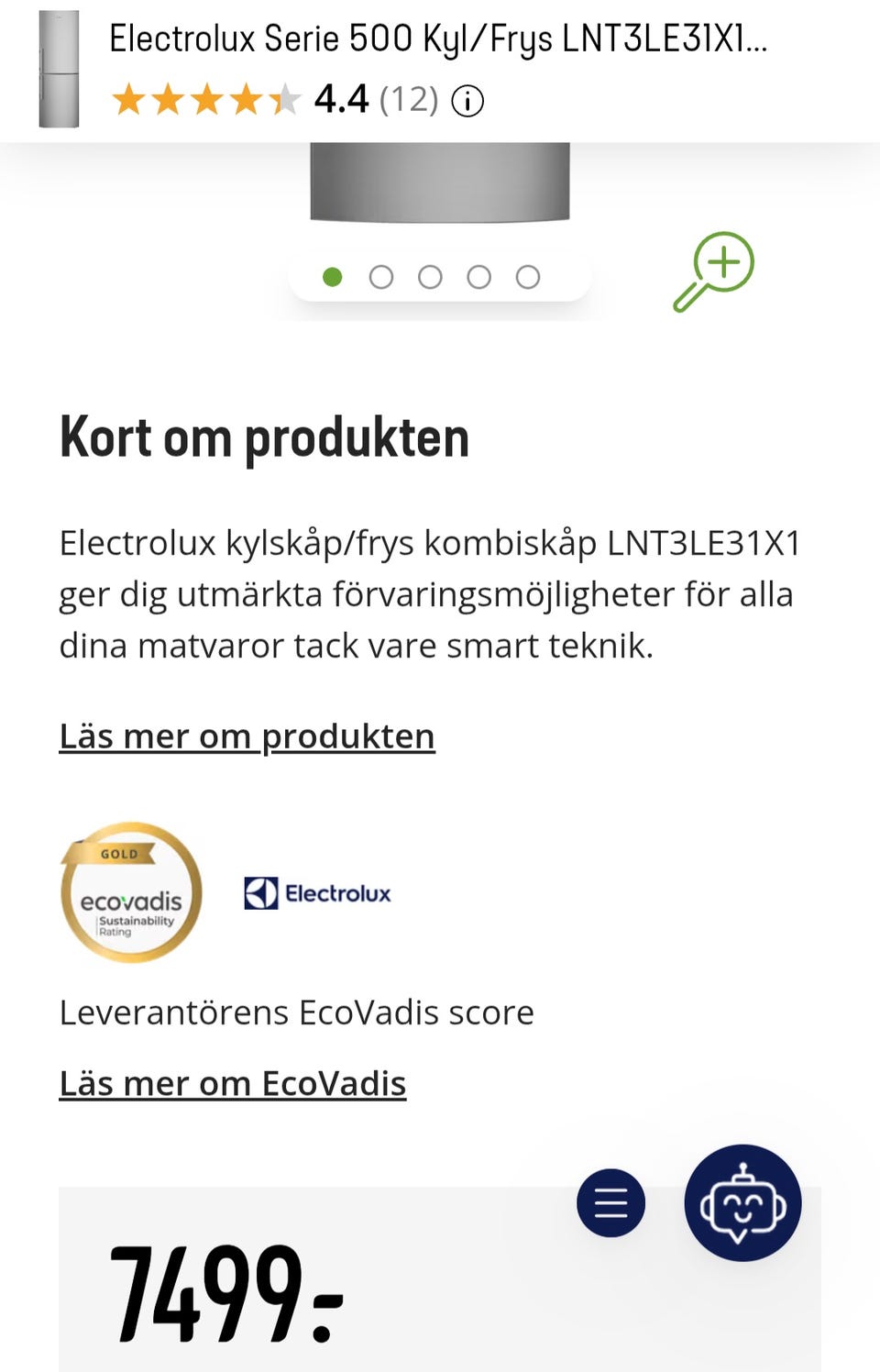880x1372 pixels.
Task: Open the round hamburger menu button
Action: 610,1202
